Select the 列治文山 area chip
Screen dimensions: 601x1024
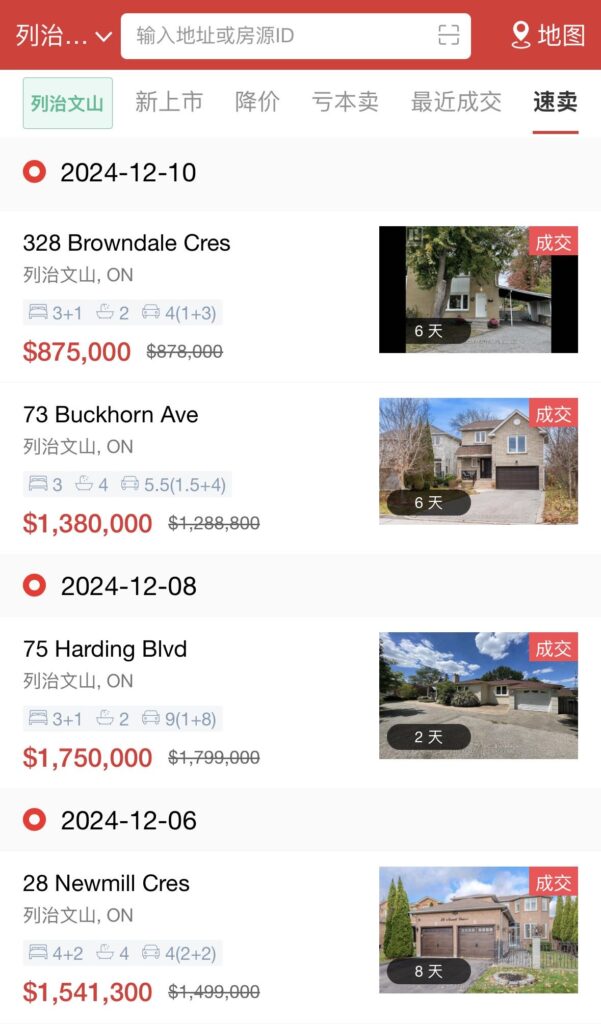[x=68, y=103]
